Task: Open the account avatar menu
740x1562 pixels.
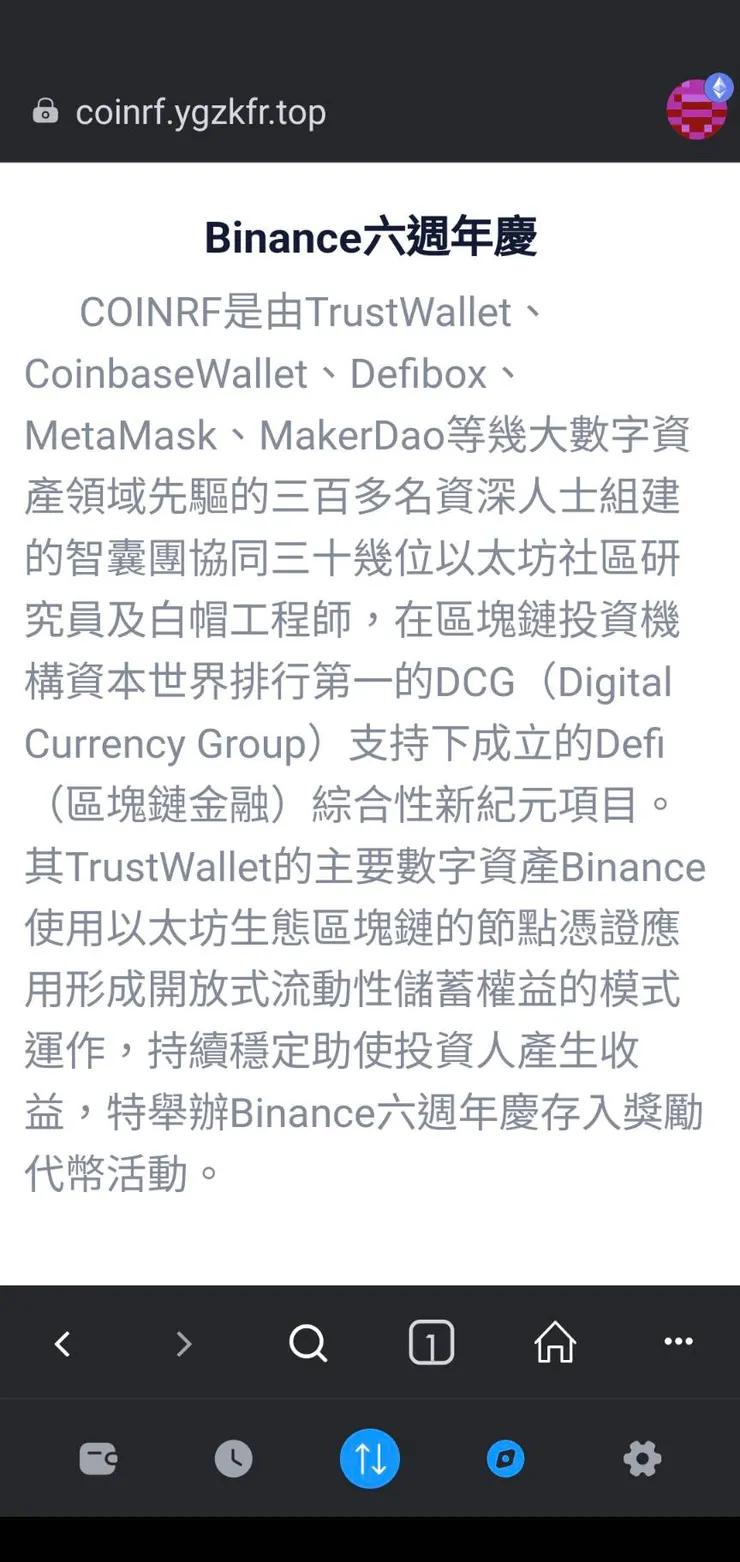Action: coord(696,110)
